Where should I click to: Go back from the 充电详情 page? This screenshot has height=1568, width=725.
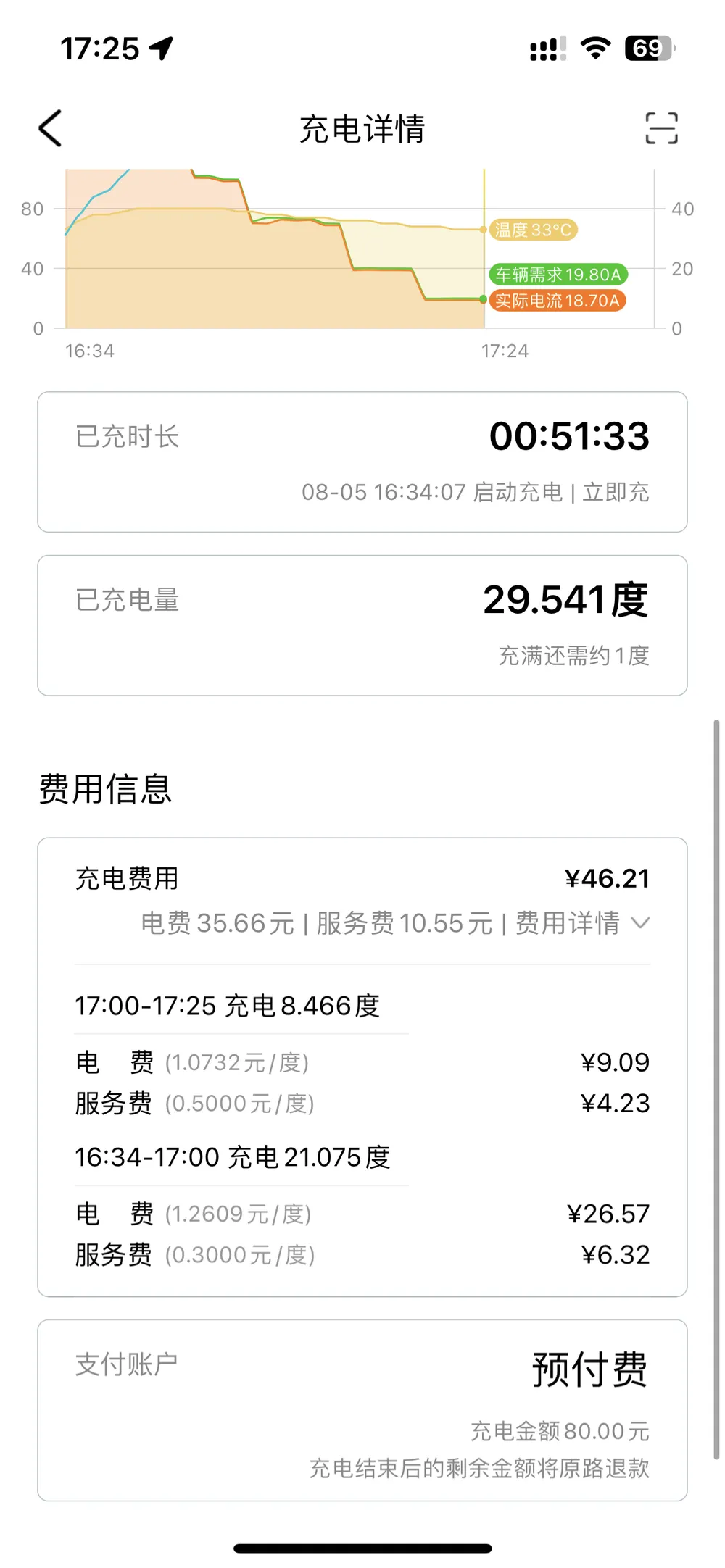[x=50, y=129]
